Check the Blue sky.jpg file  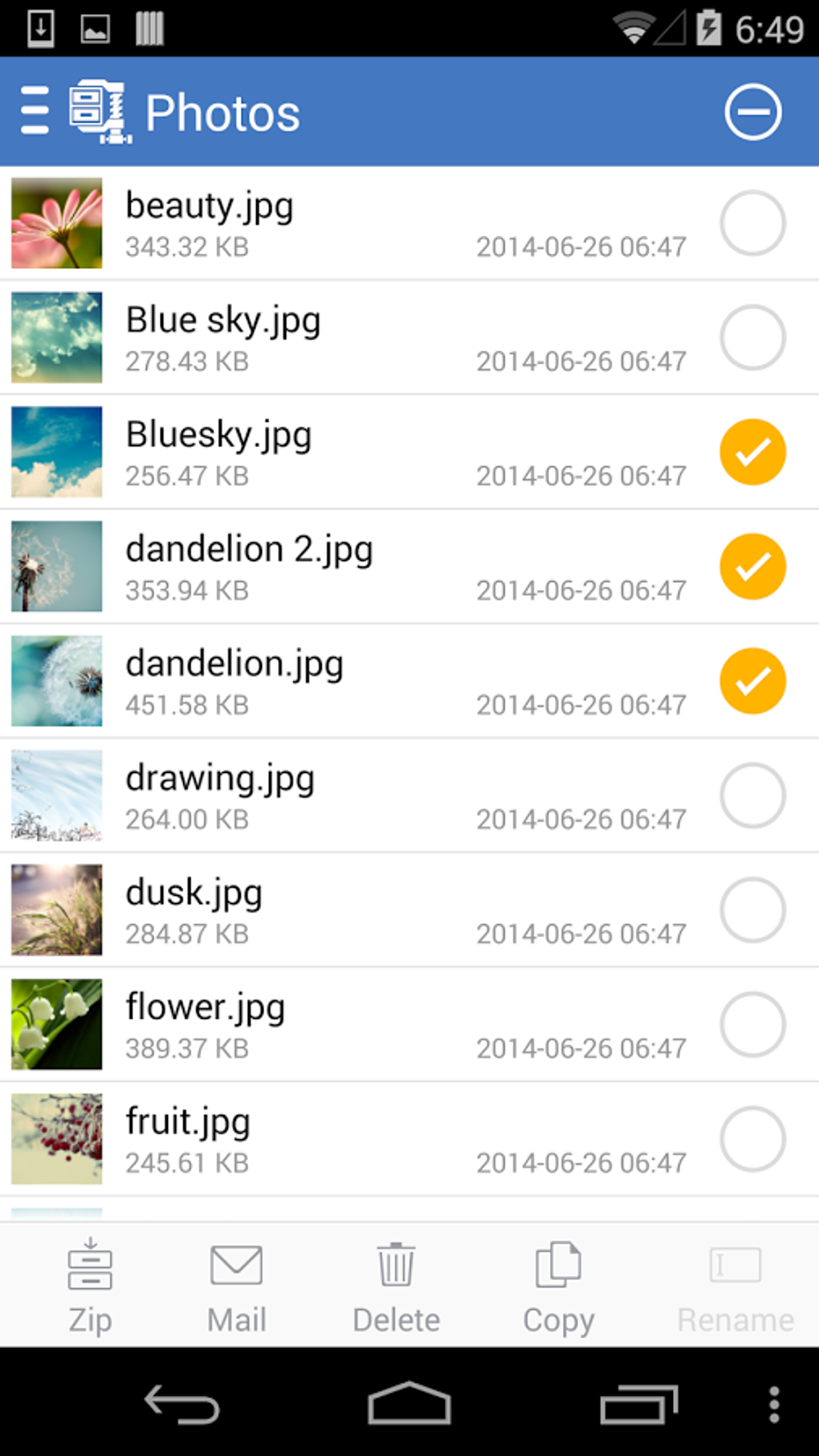pos(752,338)
